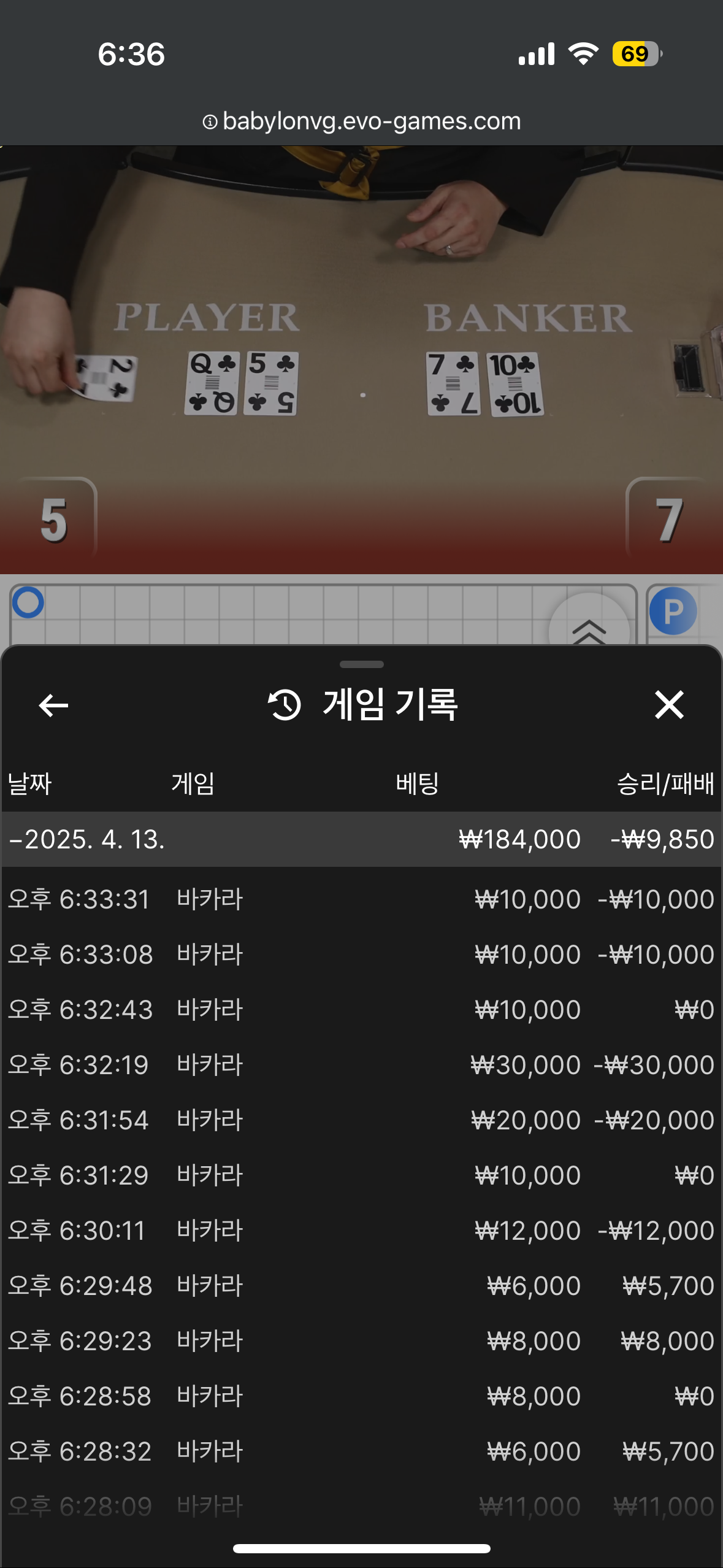This screenshot has width=723, height=1568.
Task: Select the 6:28:32 baccarat round record
Action: [361, 1451]
